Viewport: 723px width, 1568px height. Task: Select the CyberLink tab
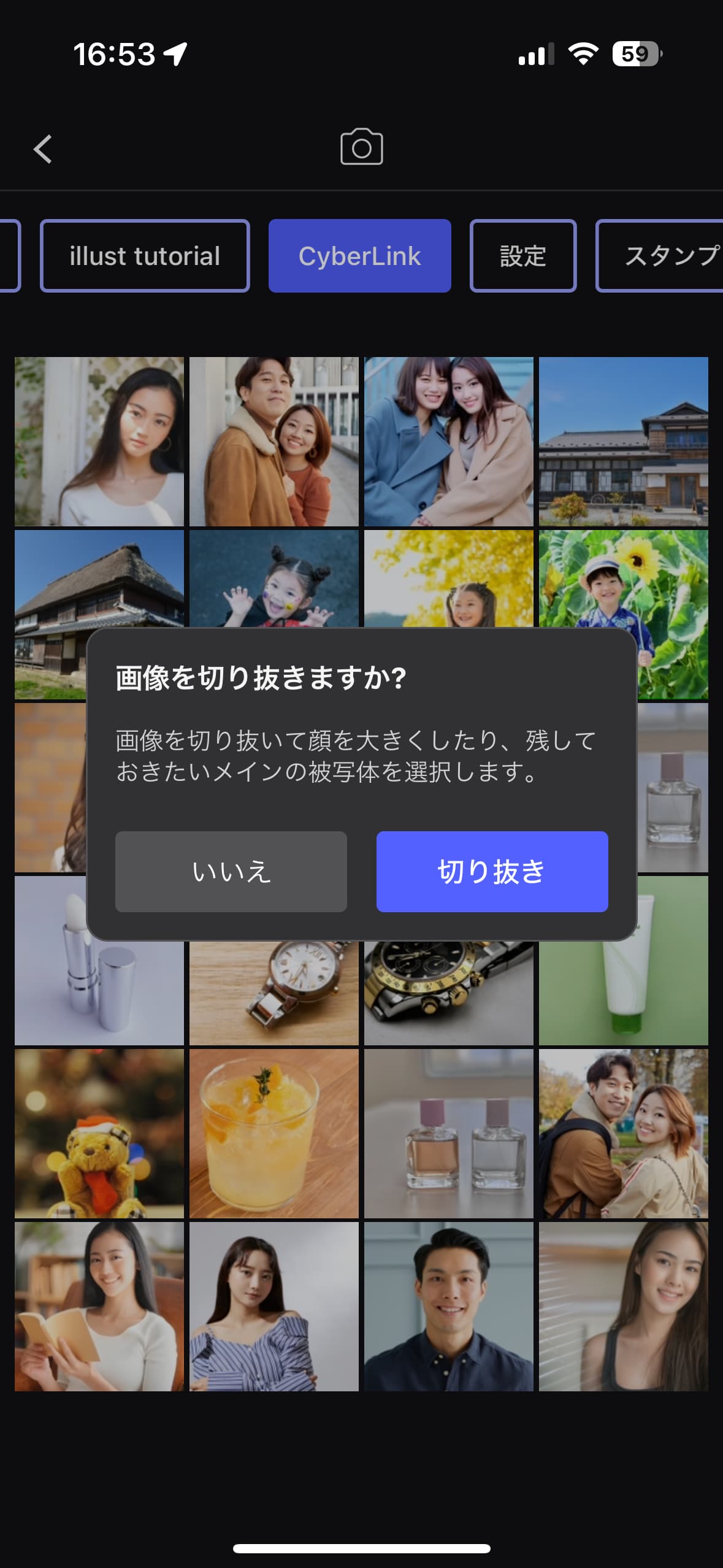click(x=359, y=256)
